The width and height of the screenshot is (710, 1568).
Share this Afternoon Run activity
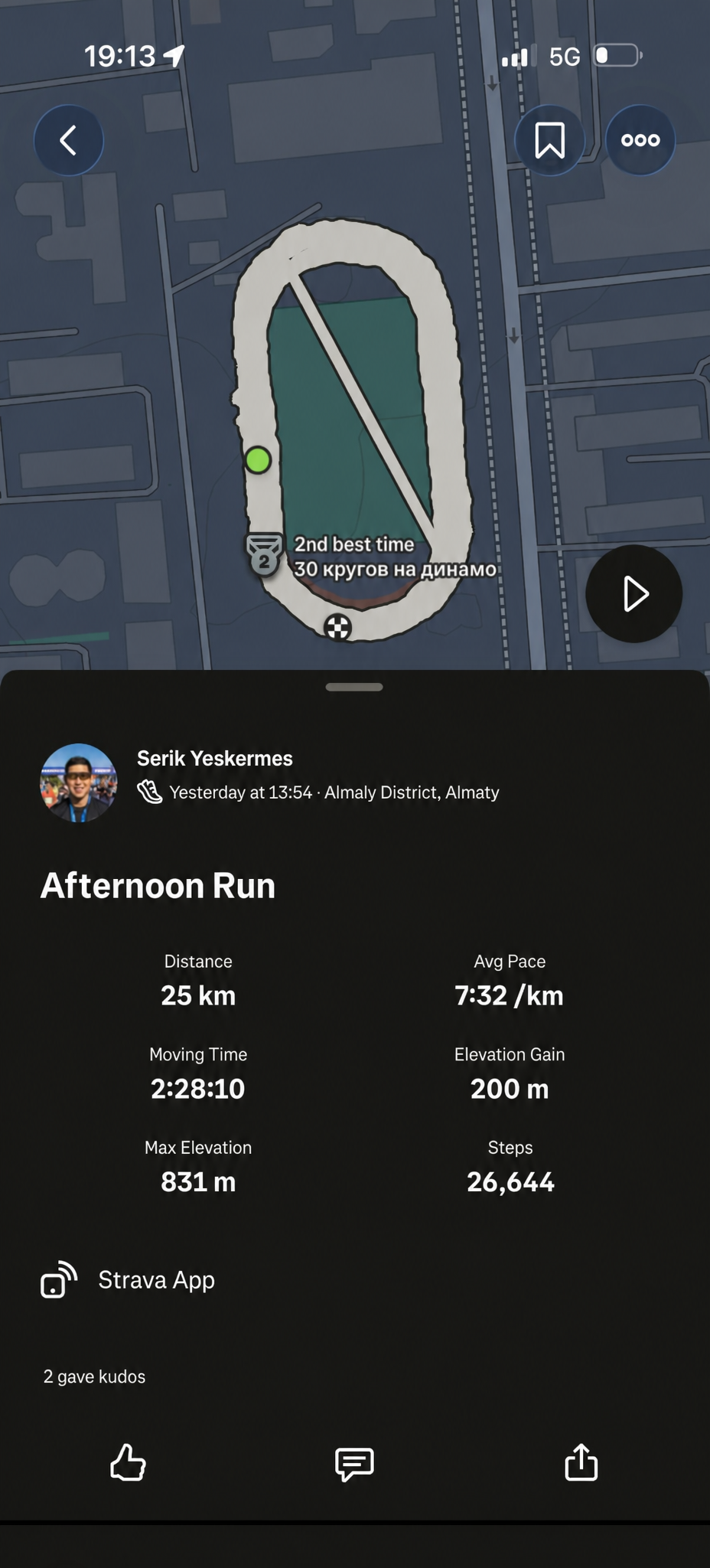[581, 1462]
